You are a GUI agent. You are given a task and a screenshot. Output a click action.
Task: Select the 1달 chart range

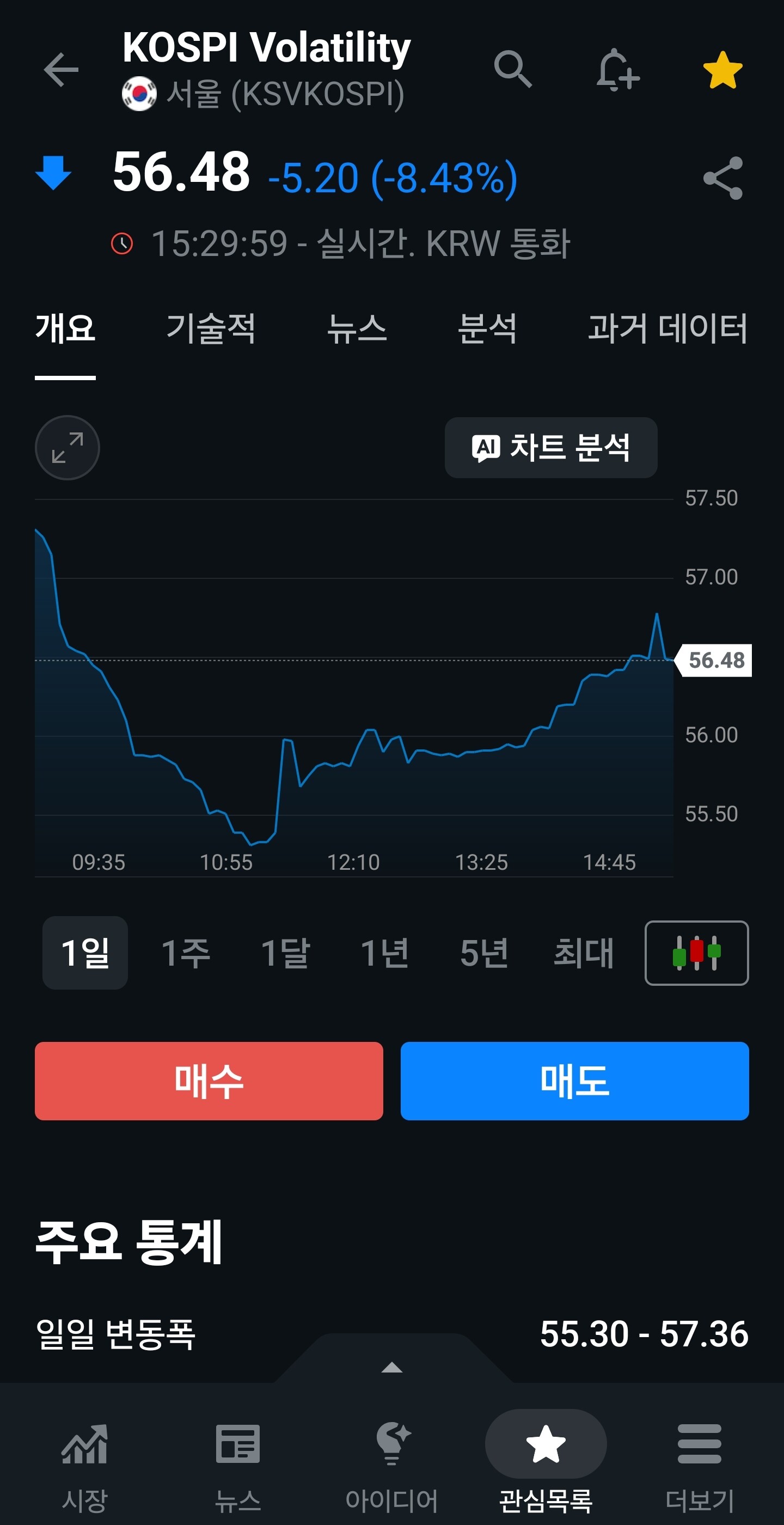click(285, 953)
